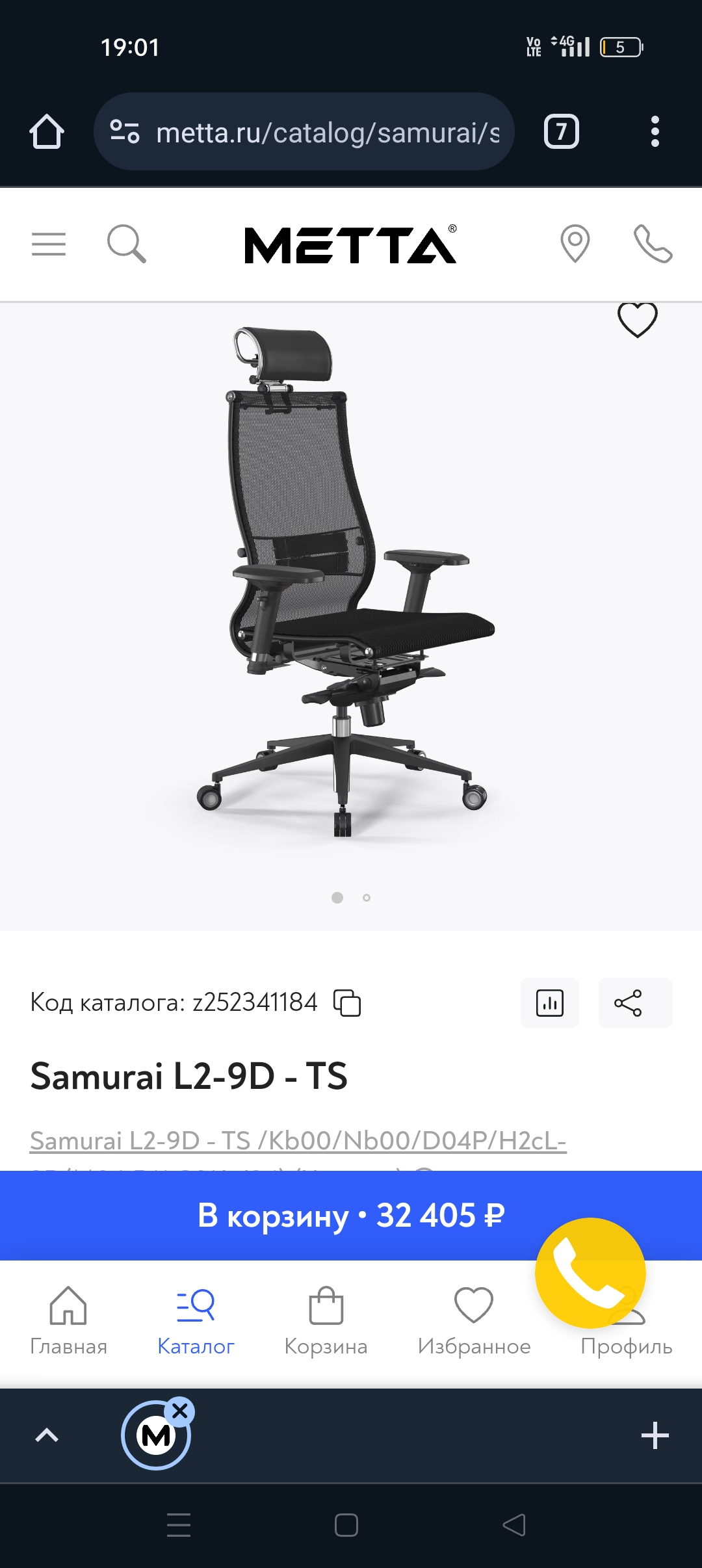Open a new browser tab with plus
This screenshot has height=1568, width=702.
655,1435
